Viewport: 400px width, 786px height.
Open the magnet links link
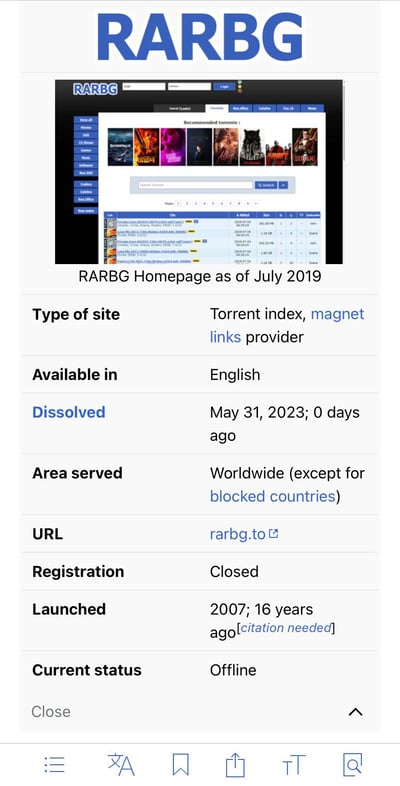point(287,326)
